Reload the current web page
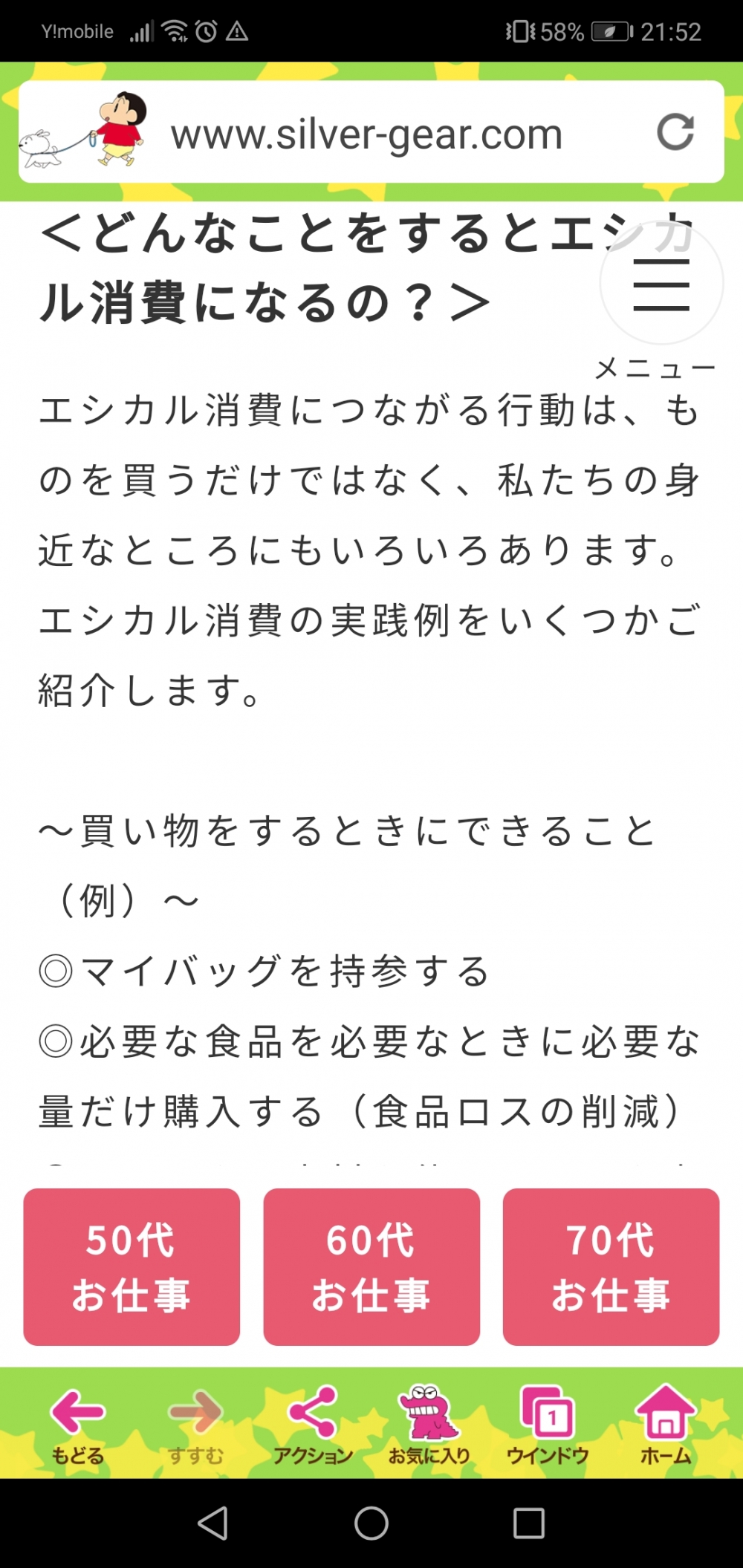The height and width of the screenshot is (1568, 743). [x=675, y=132]
